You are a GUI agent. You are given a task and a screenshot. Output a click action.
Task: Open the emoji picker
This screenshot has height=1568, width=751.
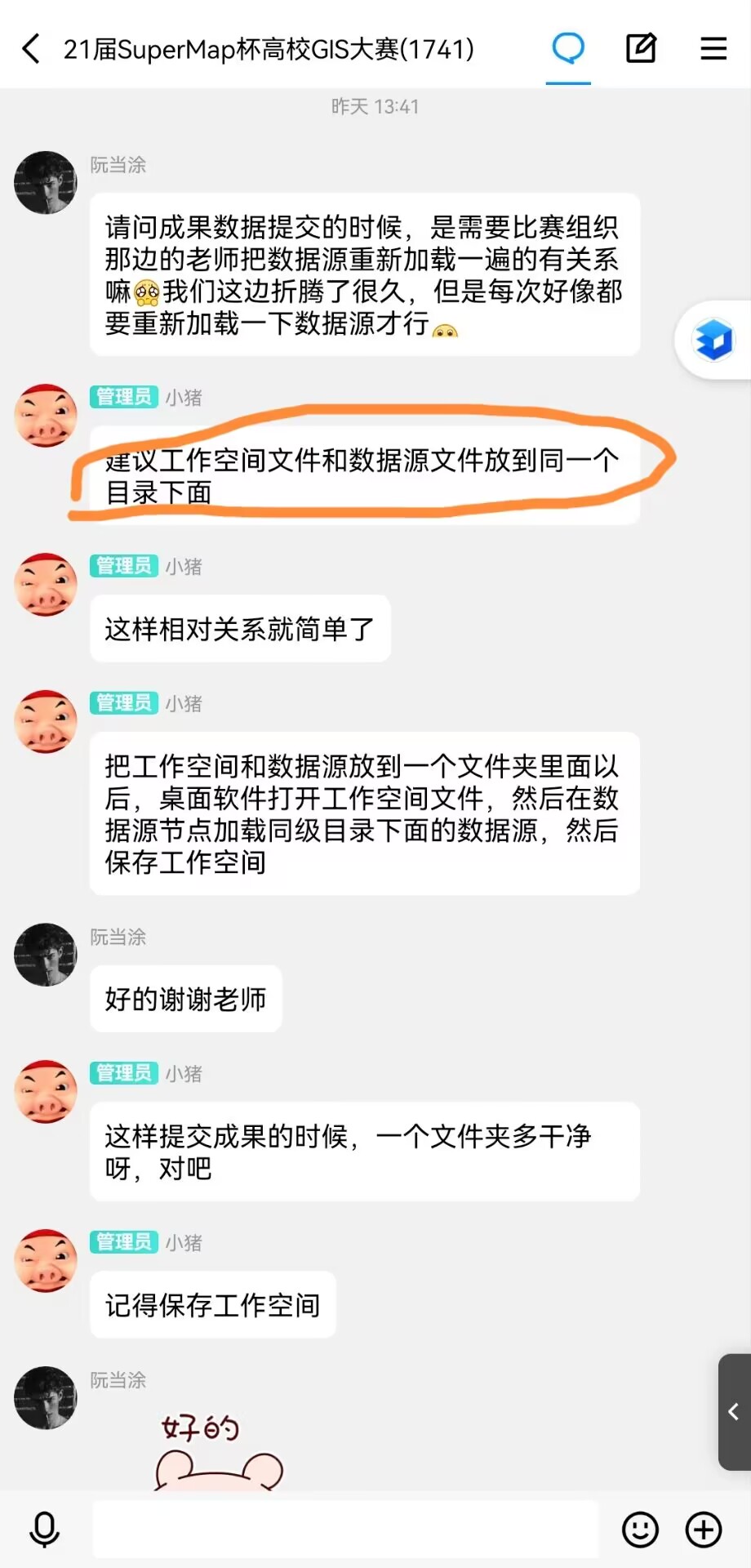pyautogui.click(x=640, y=1530)
